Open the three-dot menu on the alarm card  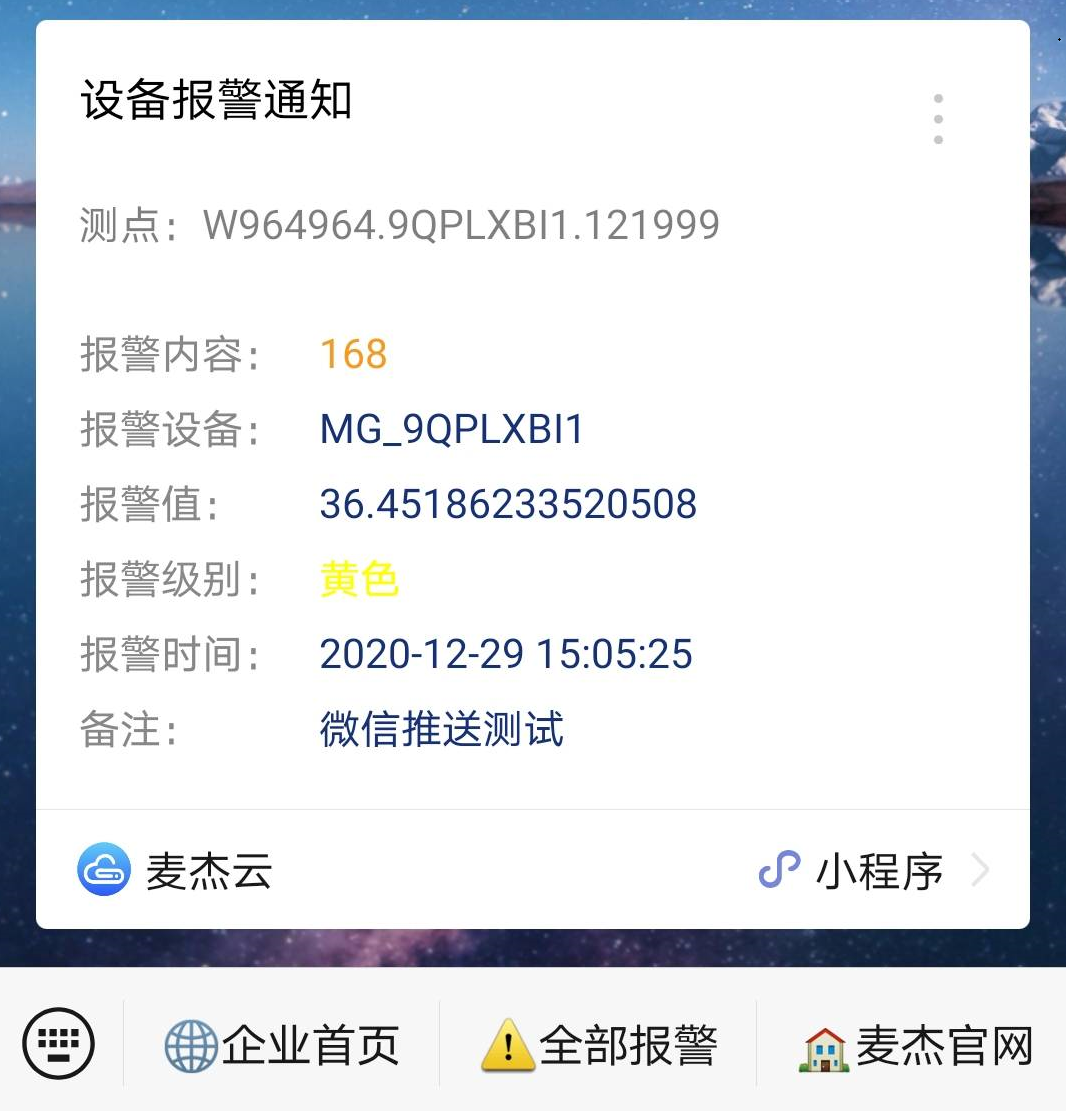point(938,119)
